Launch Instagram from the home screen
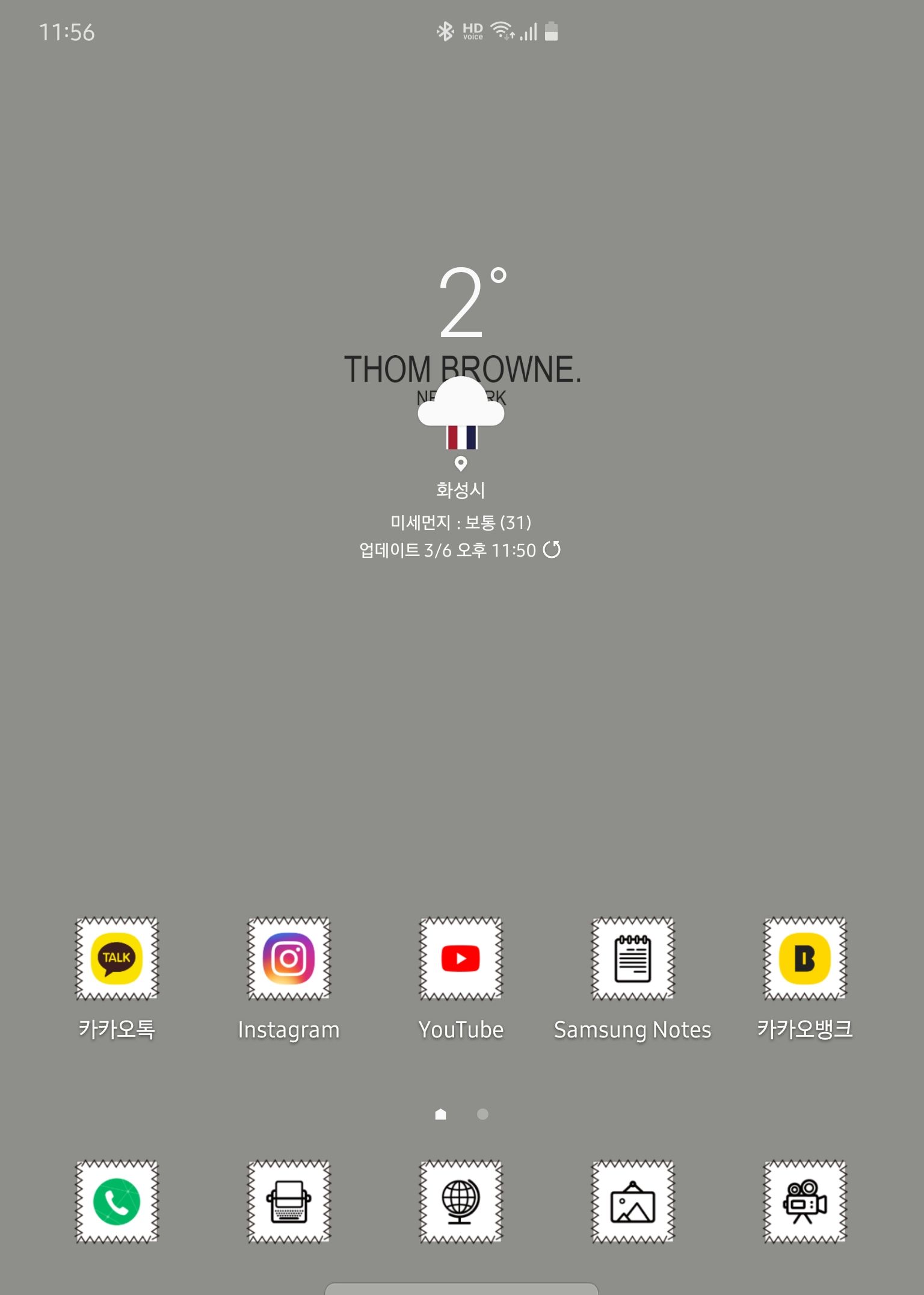 click(289, 959)
